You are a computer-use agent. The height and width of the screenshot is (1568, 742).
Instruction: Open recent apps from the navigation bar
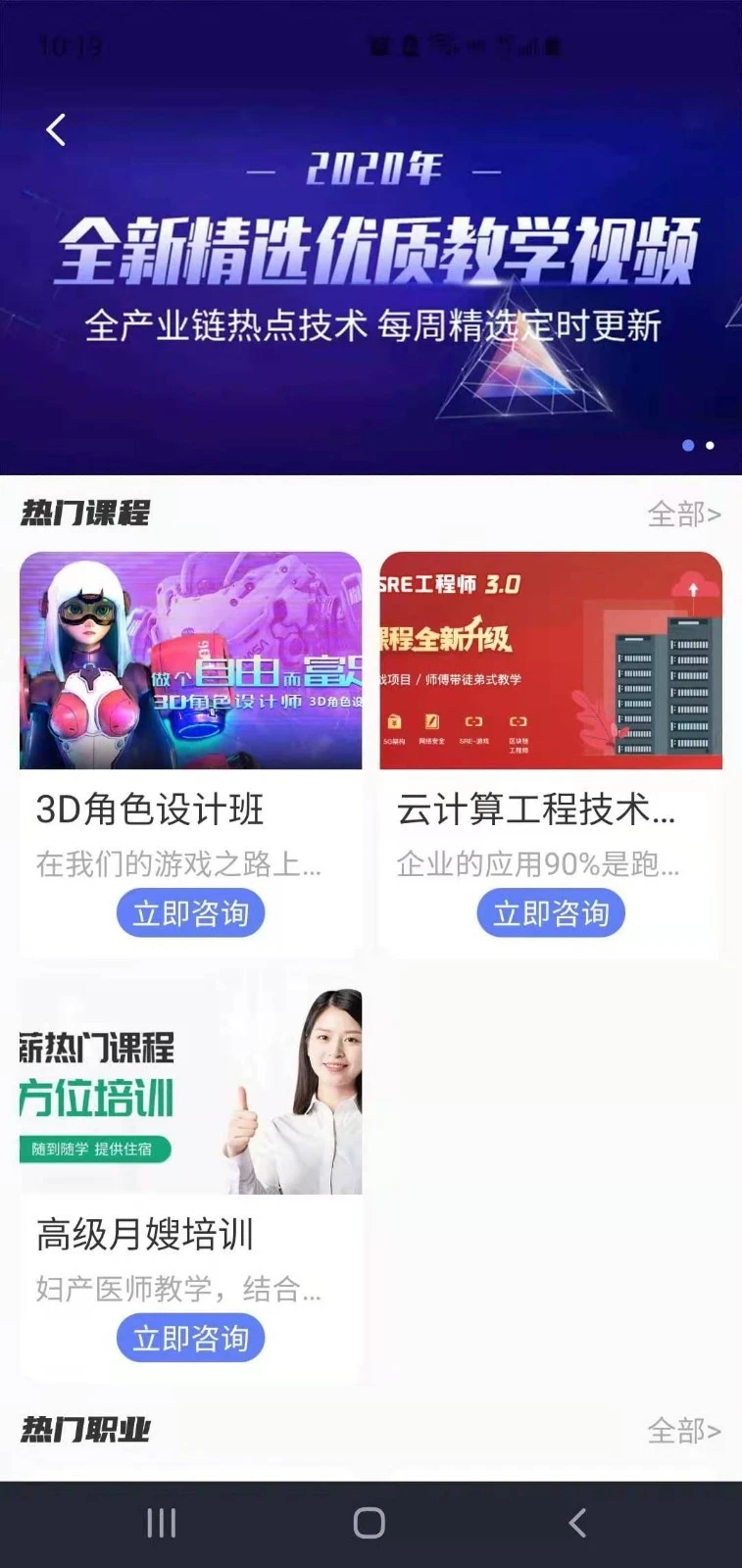tap(160, 1523)
